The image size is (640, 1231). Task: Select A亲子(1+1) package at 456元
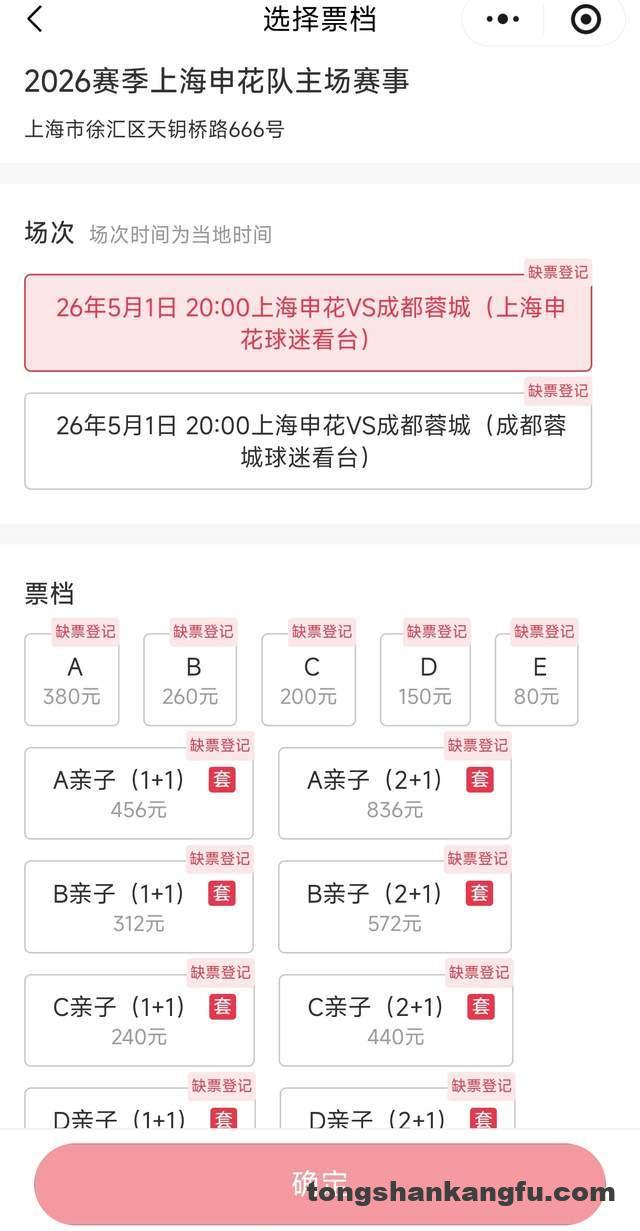(x=139, y=793)
